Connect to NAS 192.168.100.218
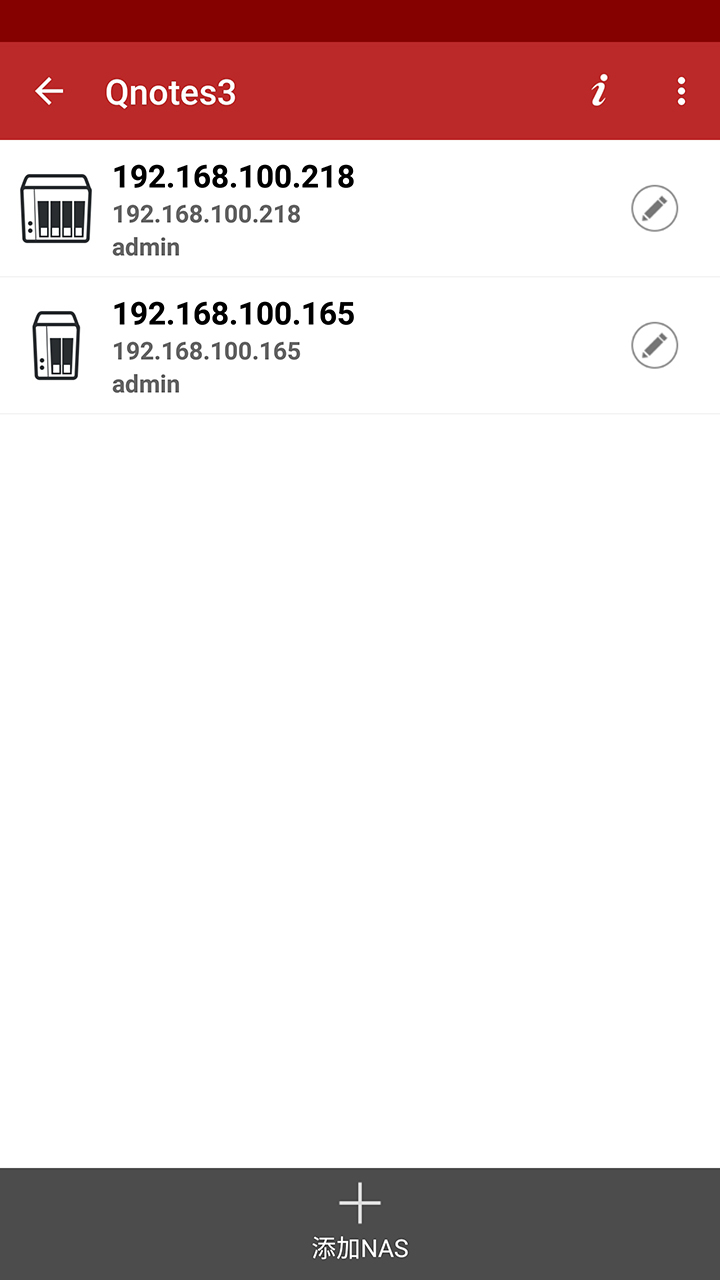The height and width of the screenshot is (1280, 720). 300,209
